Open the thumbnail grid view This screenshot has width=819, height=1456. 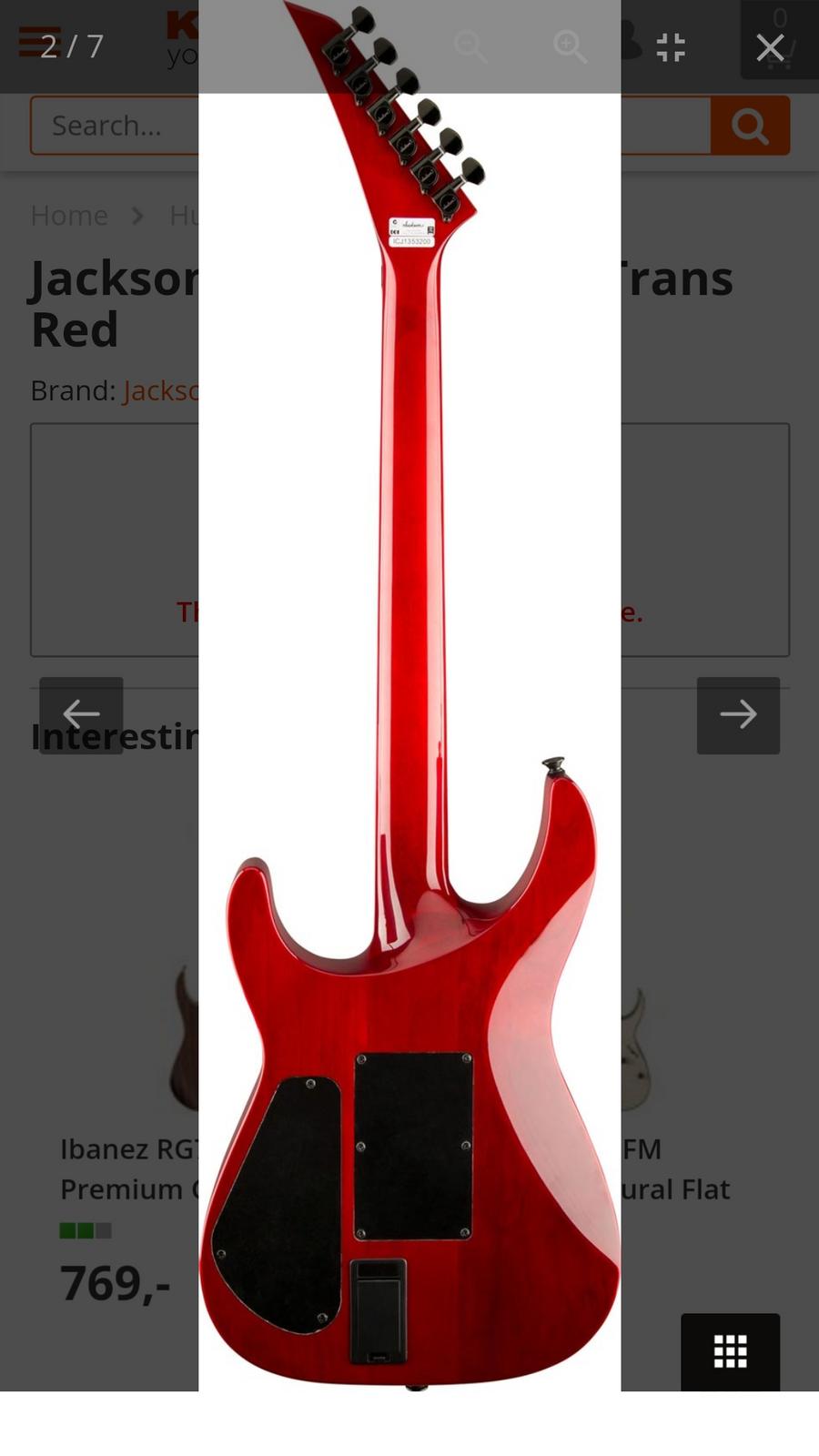pyautogui.click(x=730, y=1352)
